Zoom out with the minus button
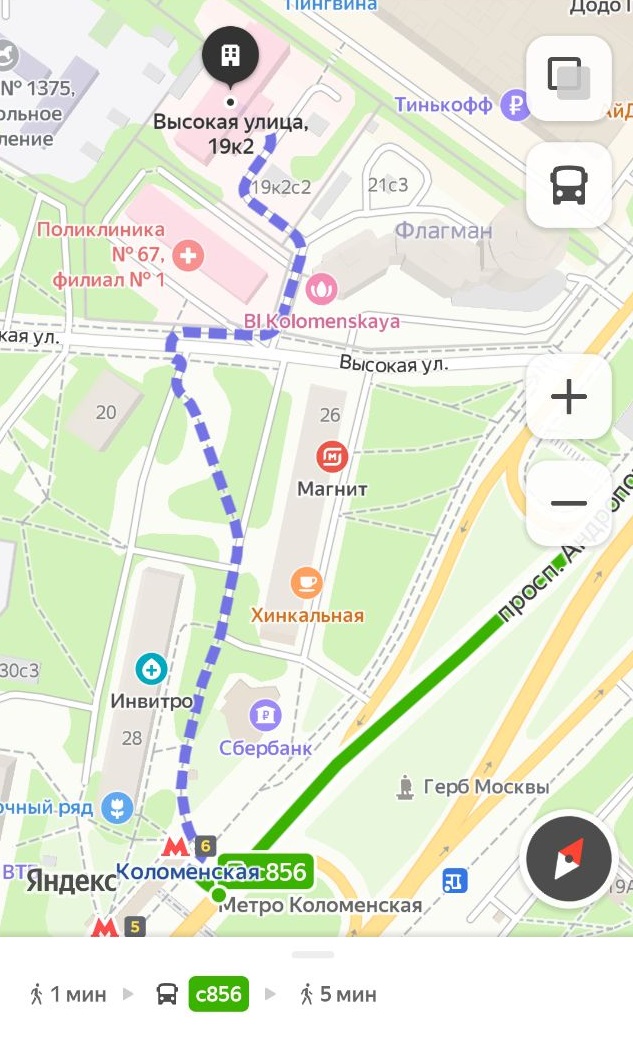The image size is (633, 1047). coord(569,503)
